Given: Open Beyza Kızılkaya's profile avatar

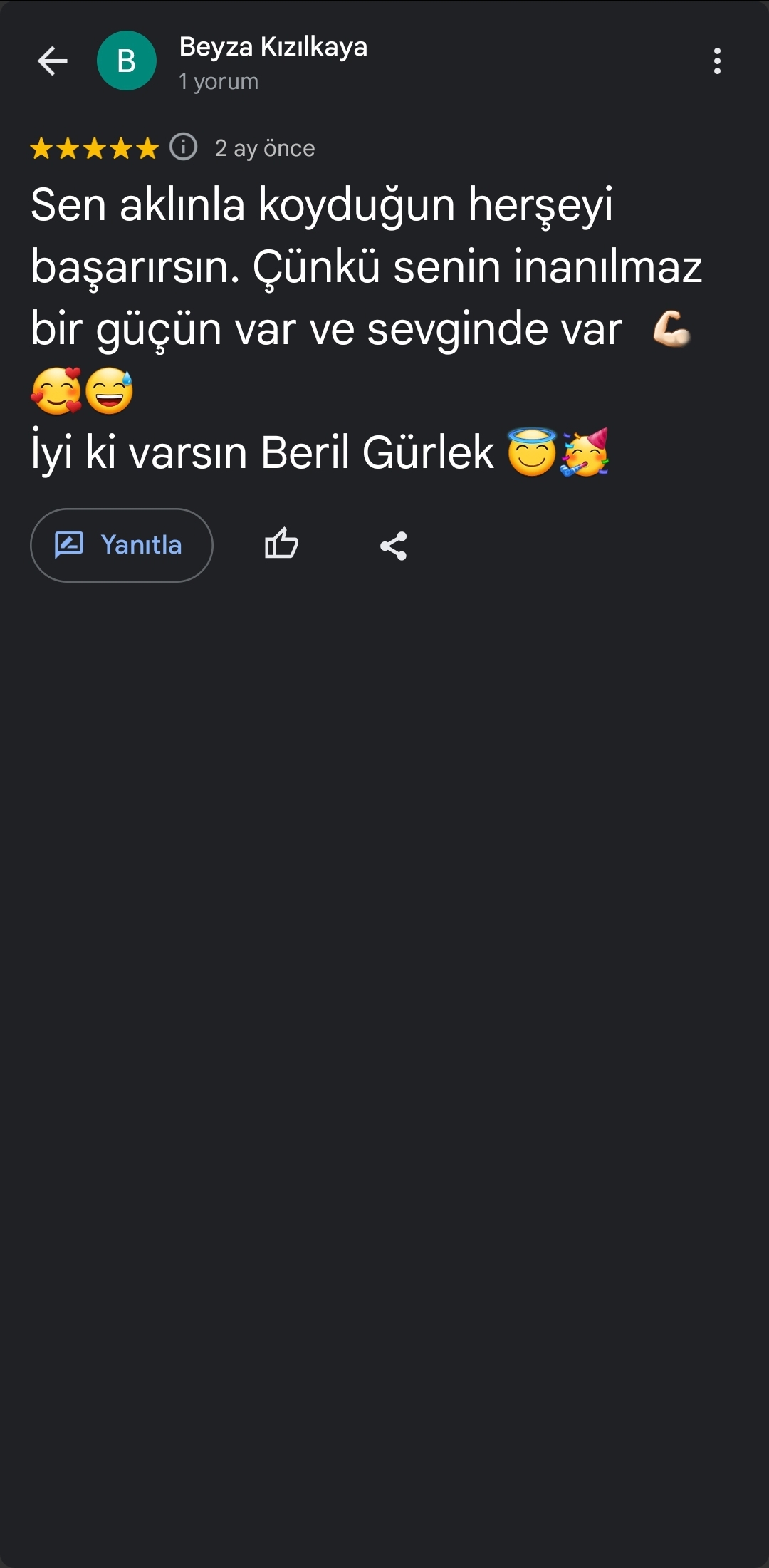Looking at the screenshot, I should [x=127, y=61].
